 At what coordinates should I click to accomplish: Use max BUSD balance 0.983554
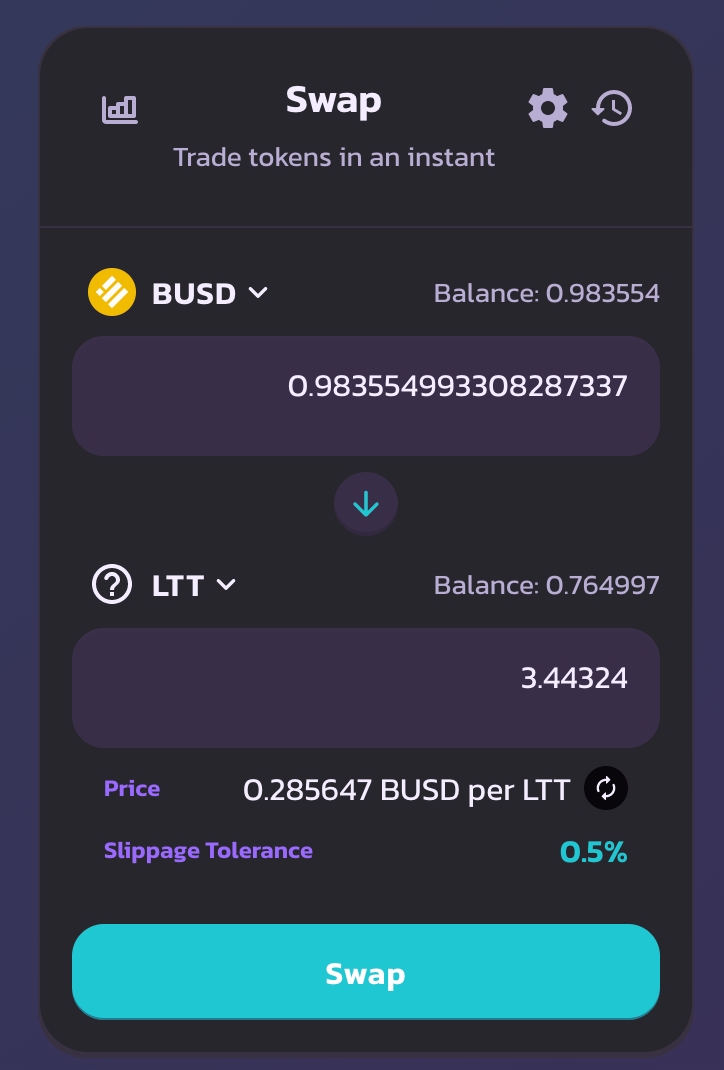(546, 294)
